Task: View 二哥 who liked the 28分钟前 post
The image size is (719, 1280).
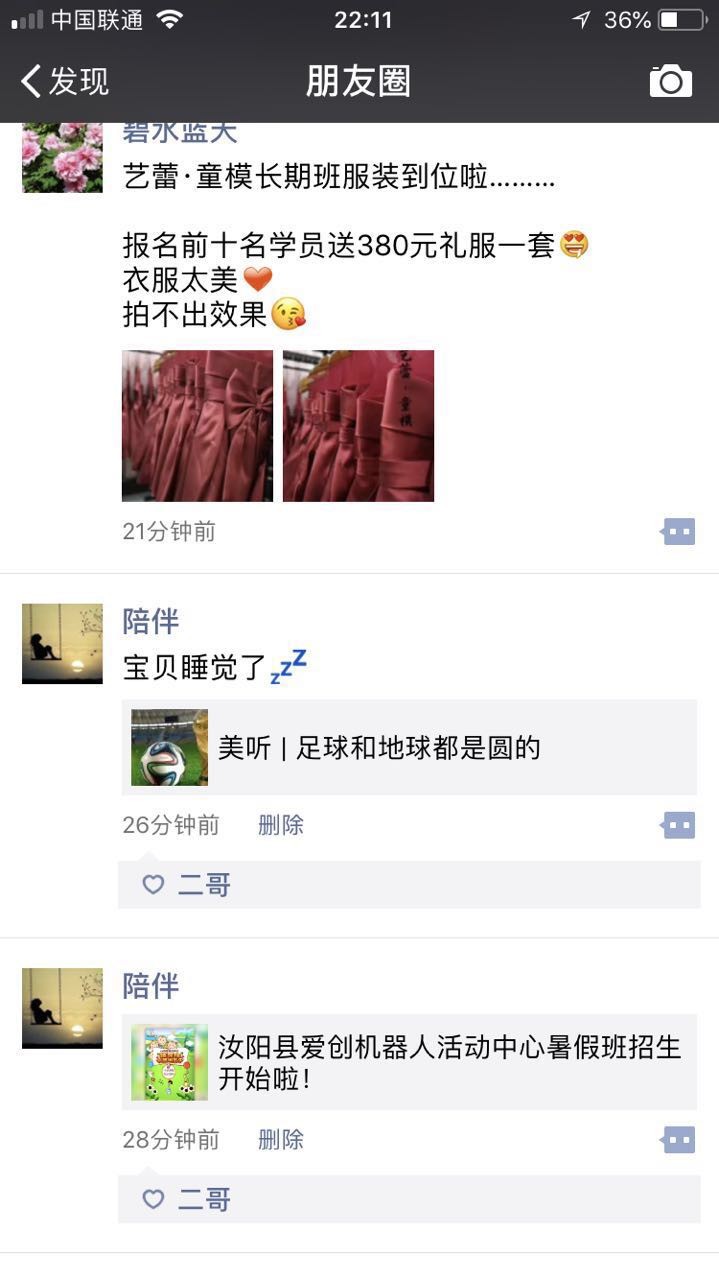Action: [204, 1199]
